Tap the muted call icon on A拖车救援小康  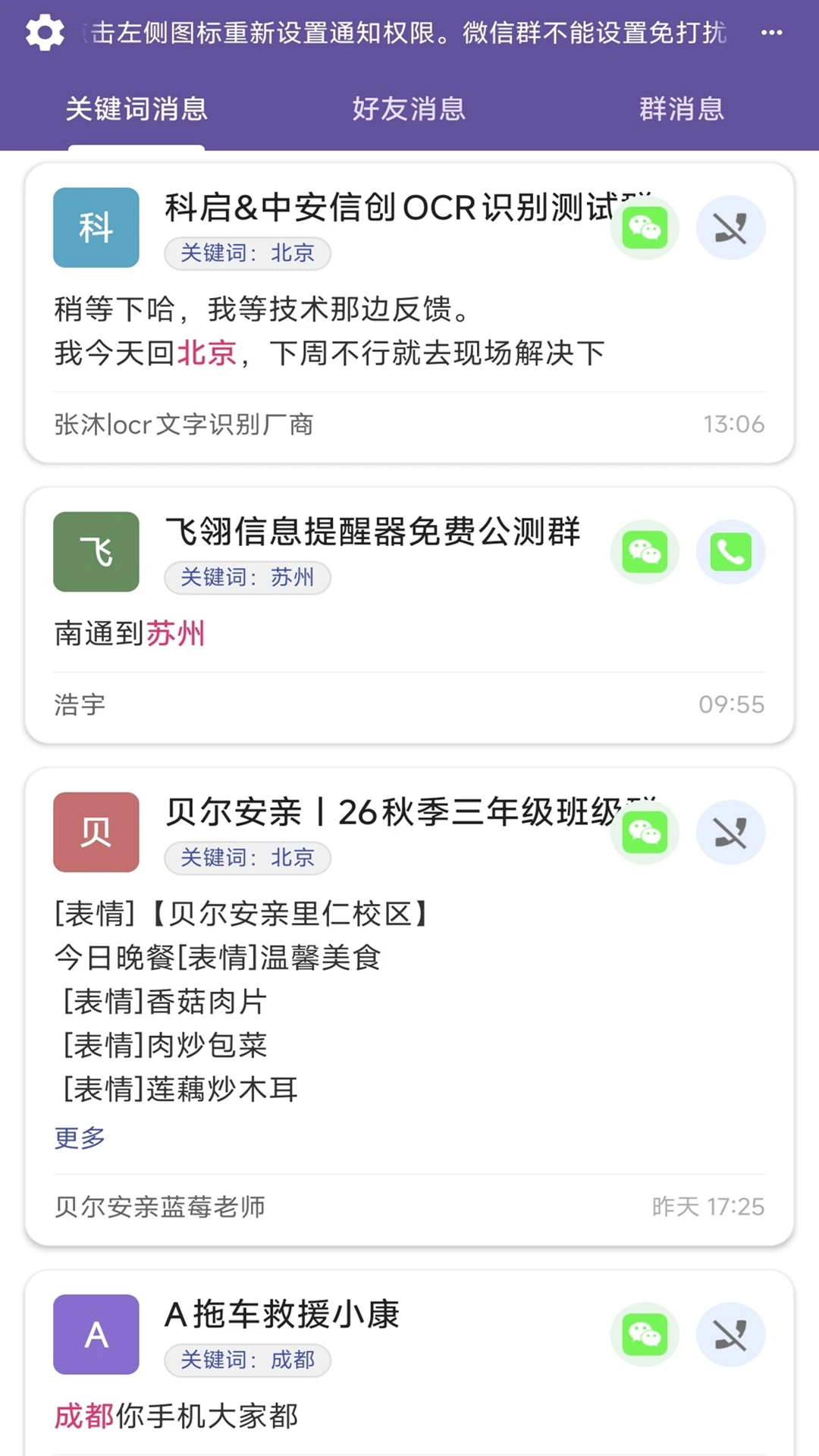[x=730, y=1334]
